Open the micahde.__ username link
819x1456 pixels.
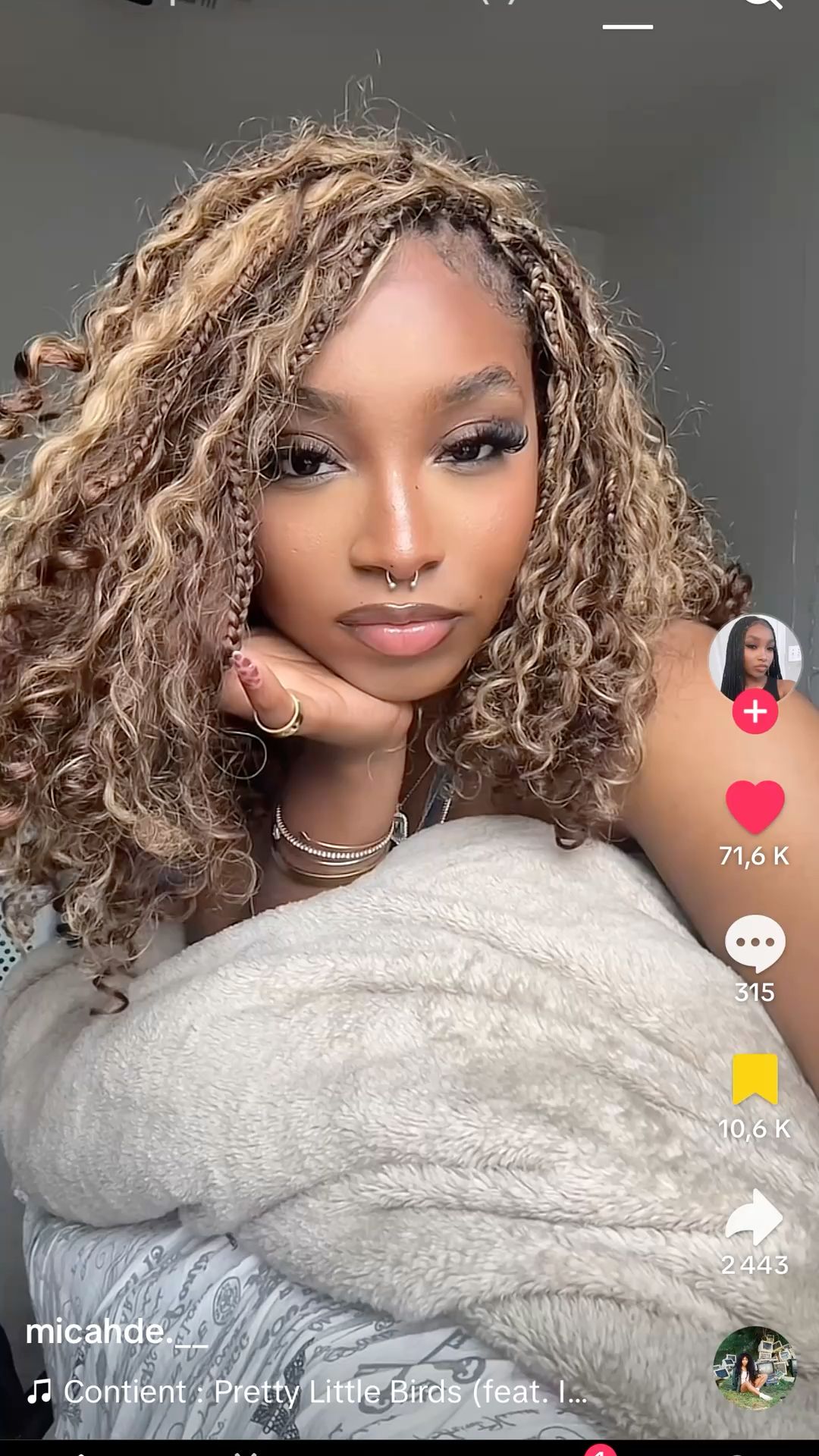[116, 1332]
